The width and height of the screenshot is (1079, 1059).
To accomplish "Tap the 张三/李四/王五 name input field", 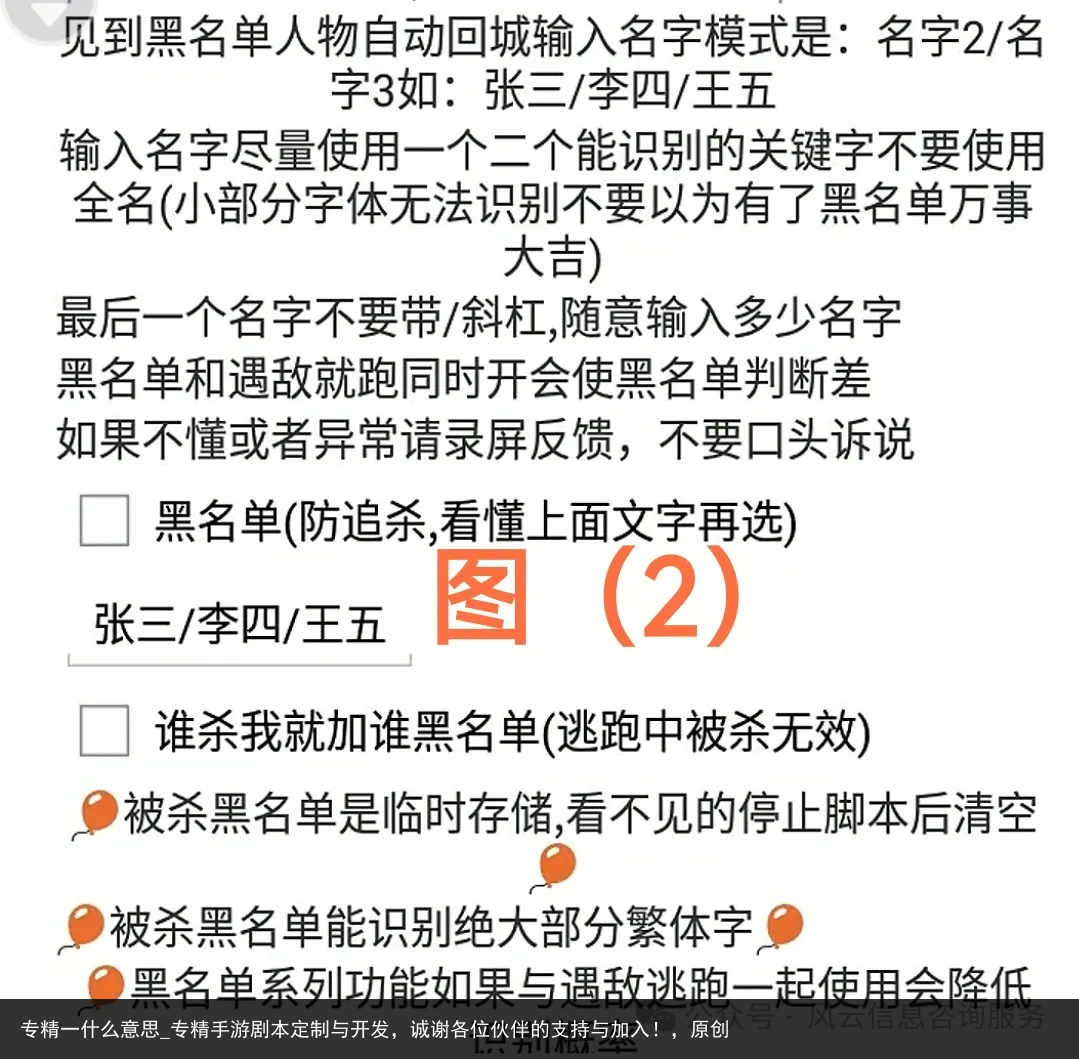I will [239, 627].
